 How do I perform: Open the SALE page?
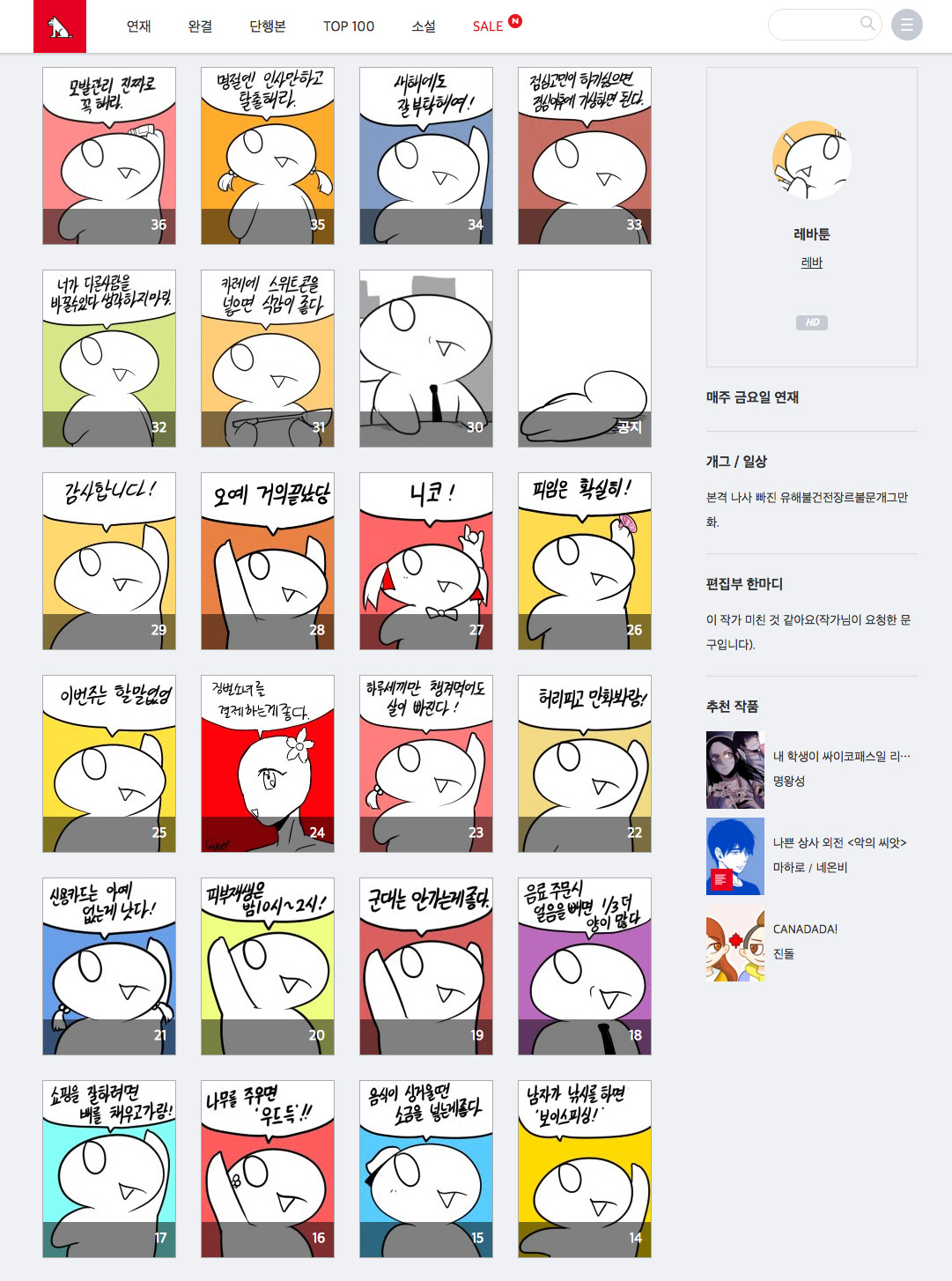488,26
